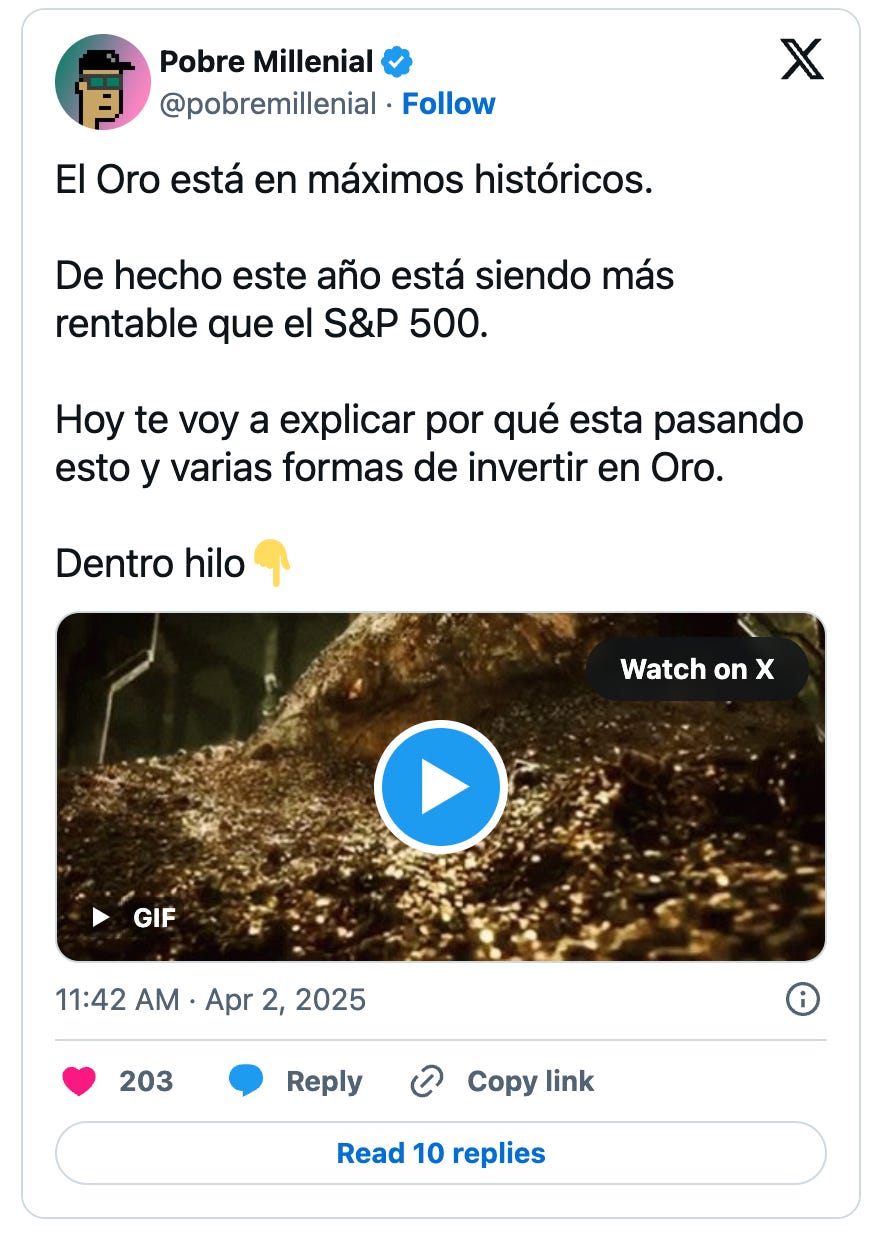Open the info icon next to timestamp
The height and width of the screenshot is (1254, 884).
[x=802, y=999]
